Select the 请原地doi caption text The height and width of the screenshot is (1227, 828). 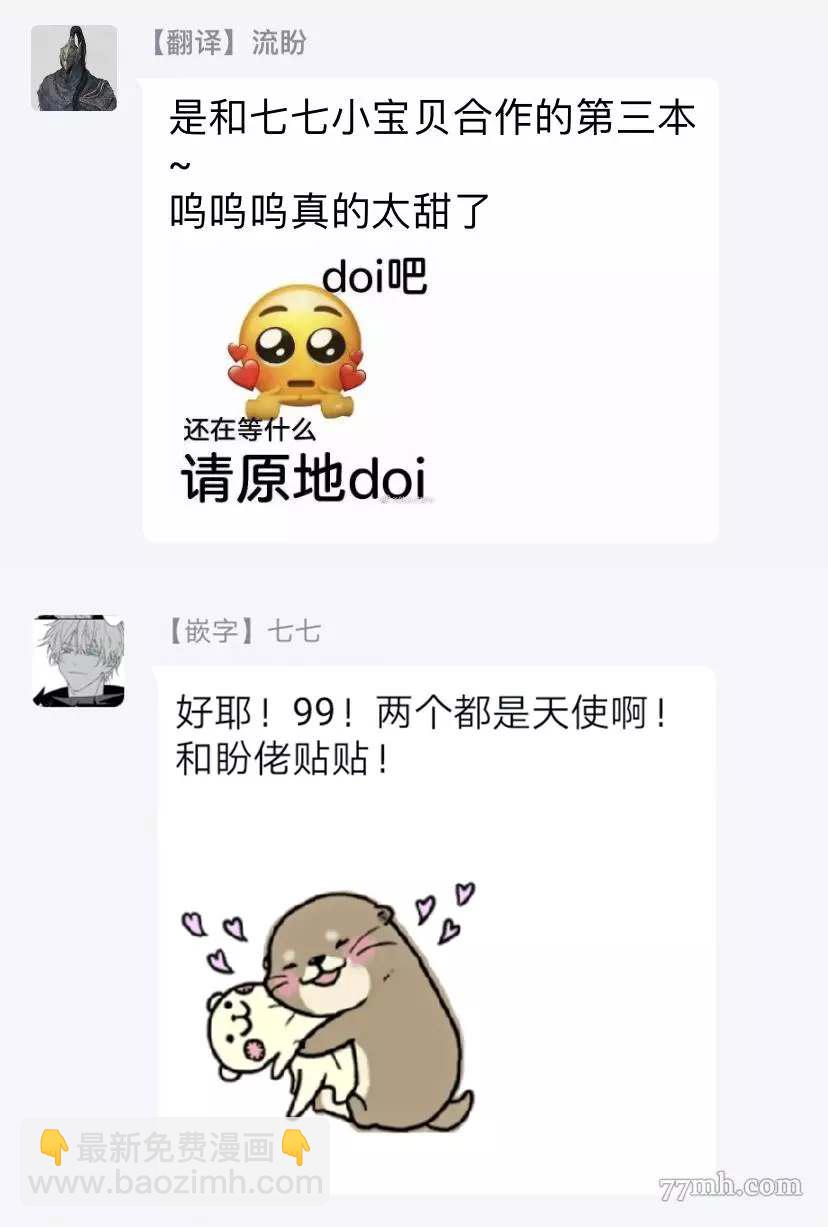click(305, 478)
